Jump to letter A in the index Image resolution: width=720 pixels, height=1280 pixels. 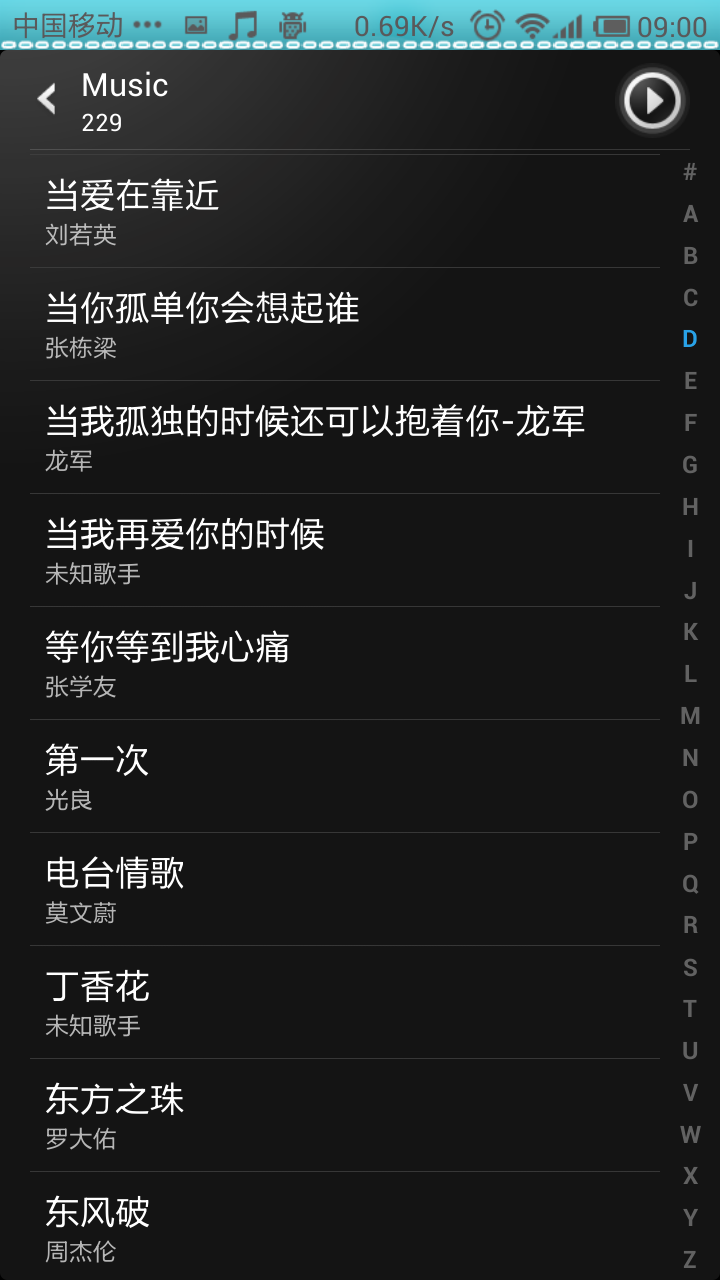coord(690,214)
